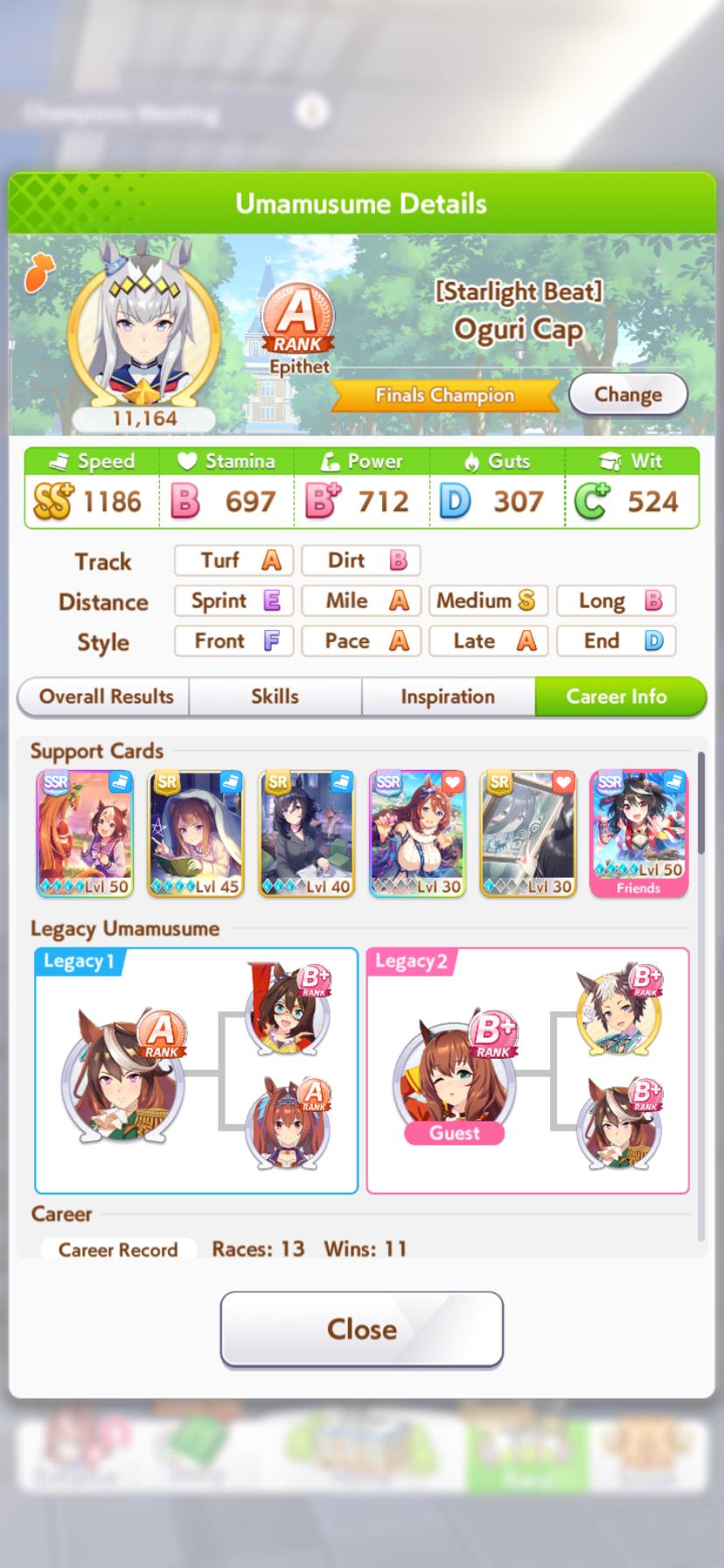Switch to the Overall Results tab

coord(106,696)
